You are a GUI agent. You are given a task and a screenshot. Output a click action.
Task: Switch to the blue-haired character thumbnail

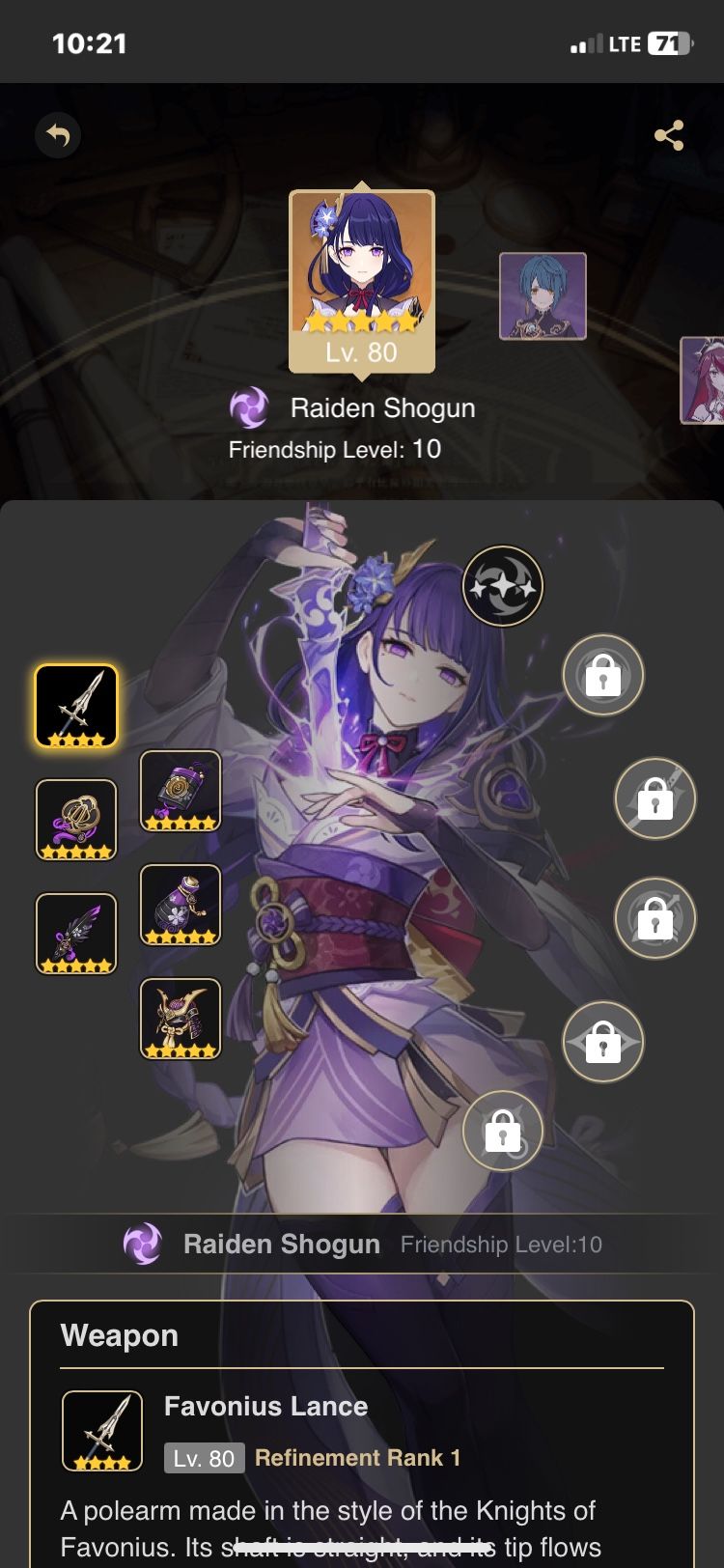(x=543, y=296)
